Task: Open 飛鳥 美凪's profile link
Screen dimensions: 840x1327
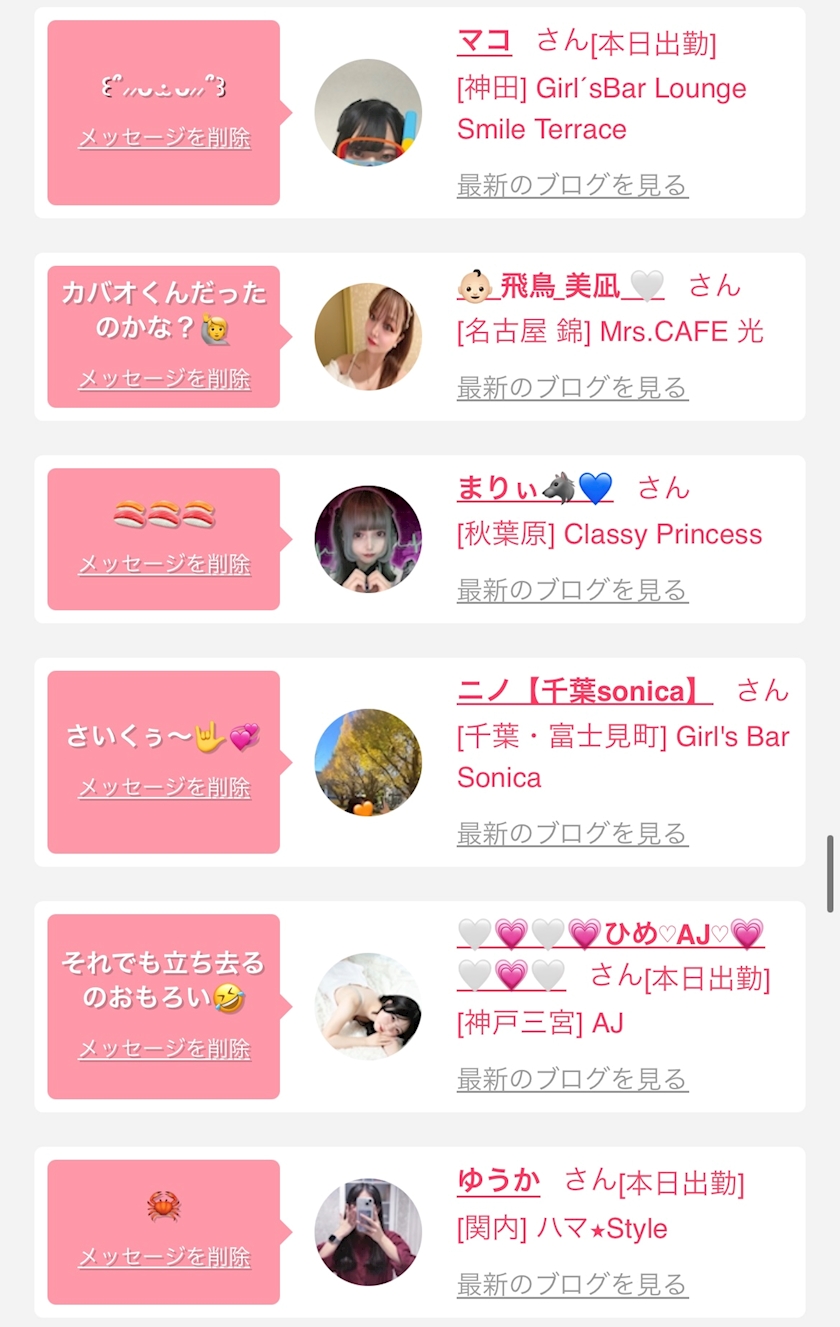Action: (x=560, y=287)
